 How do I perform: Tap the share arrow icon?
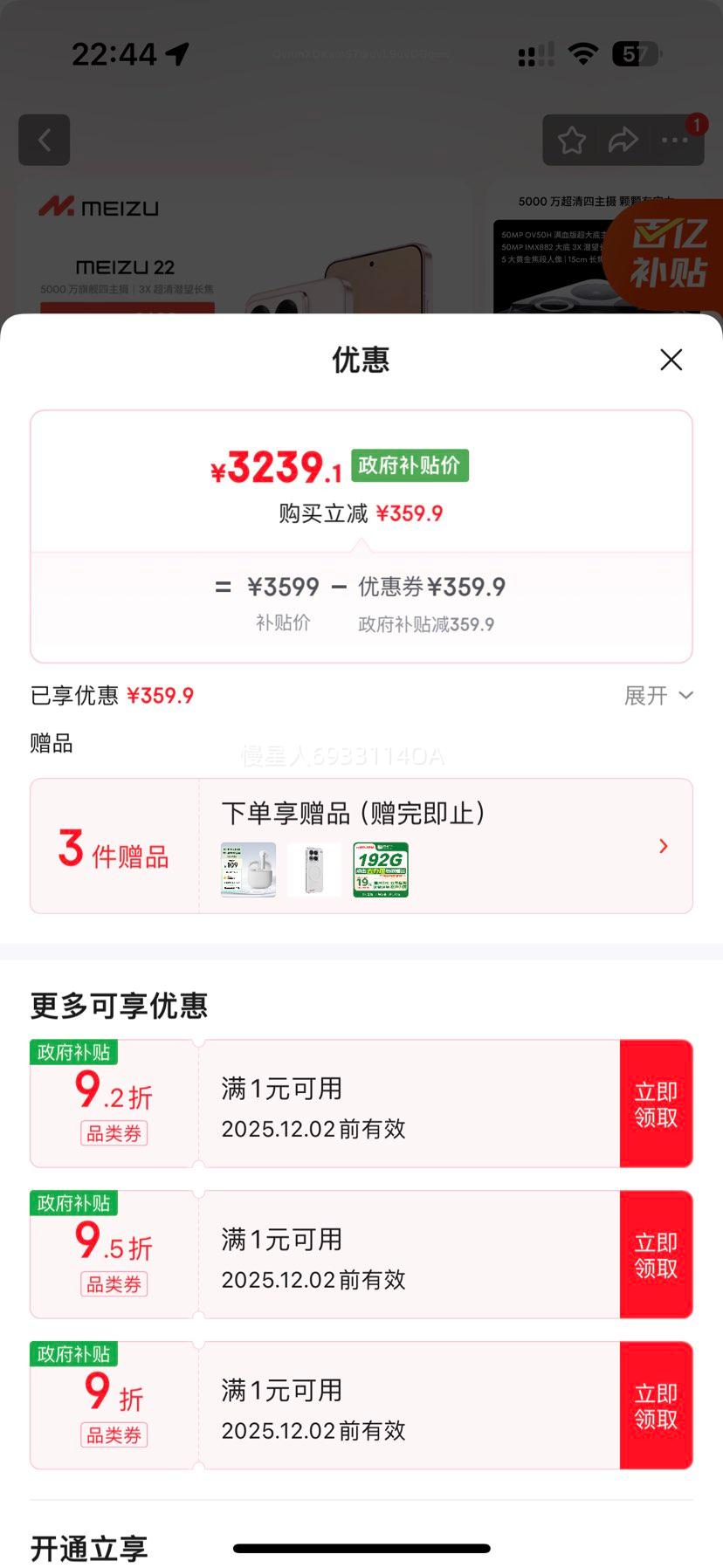(623, 140)
